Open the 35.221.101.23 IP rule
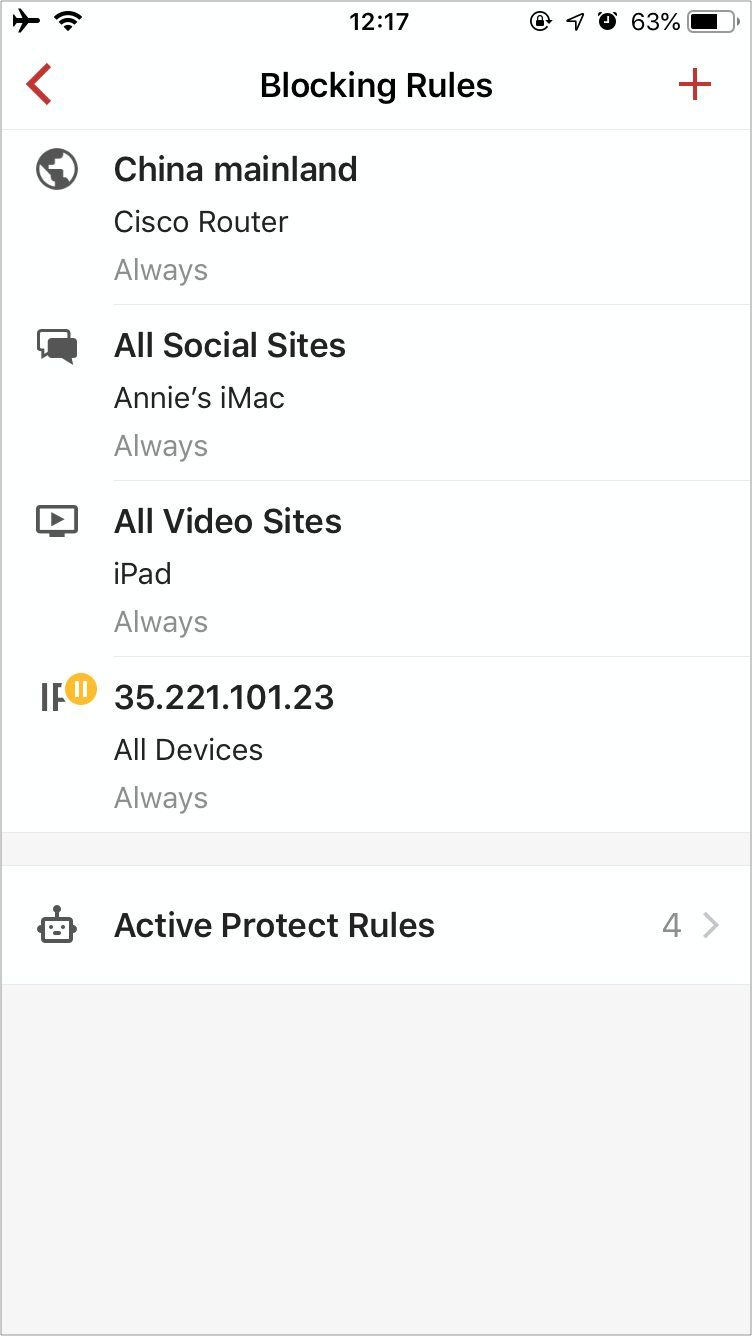The image size is (752, 1336). coord(376,745)
